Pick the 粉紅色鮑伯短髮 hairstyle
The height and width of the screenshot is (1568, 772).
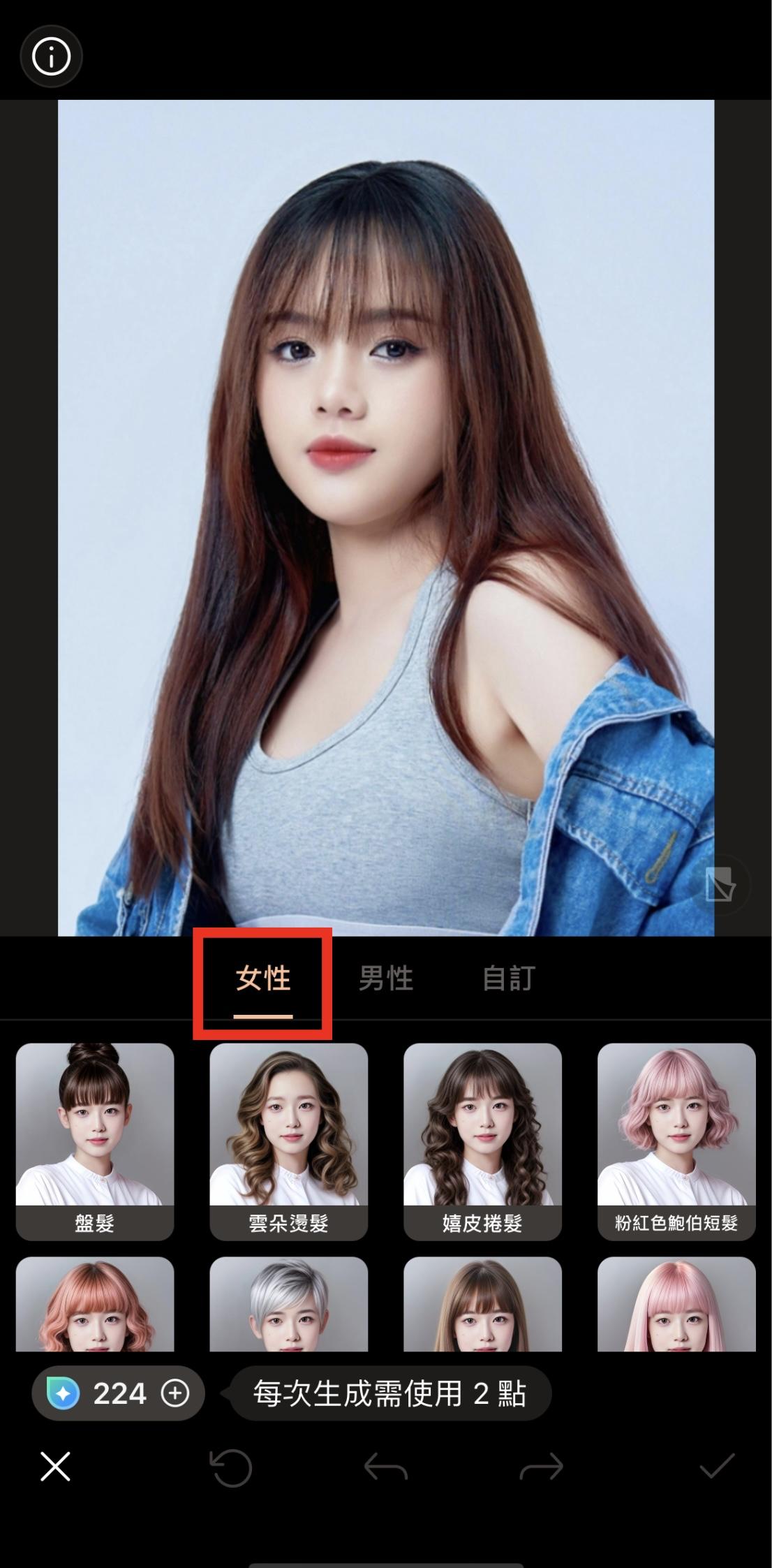(676, 1140)
